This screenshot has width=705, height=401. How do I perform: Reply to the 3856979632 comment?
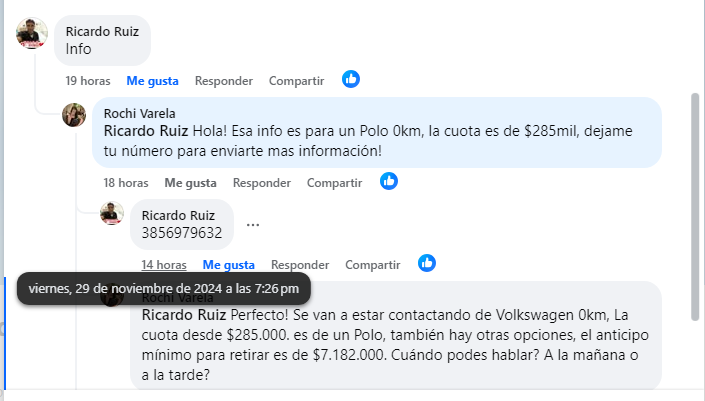(300, 265)
